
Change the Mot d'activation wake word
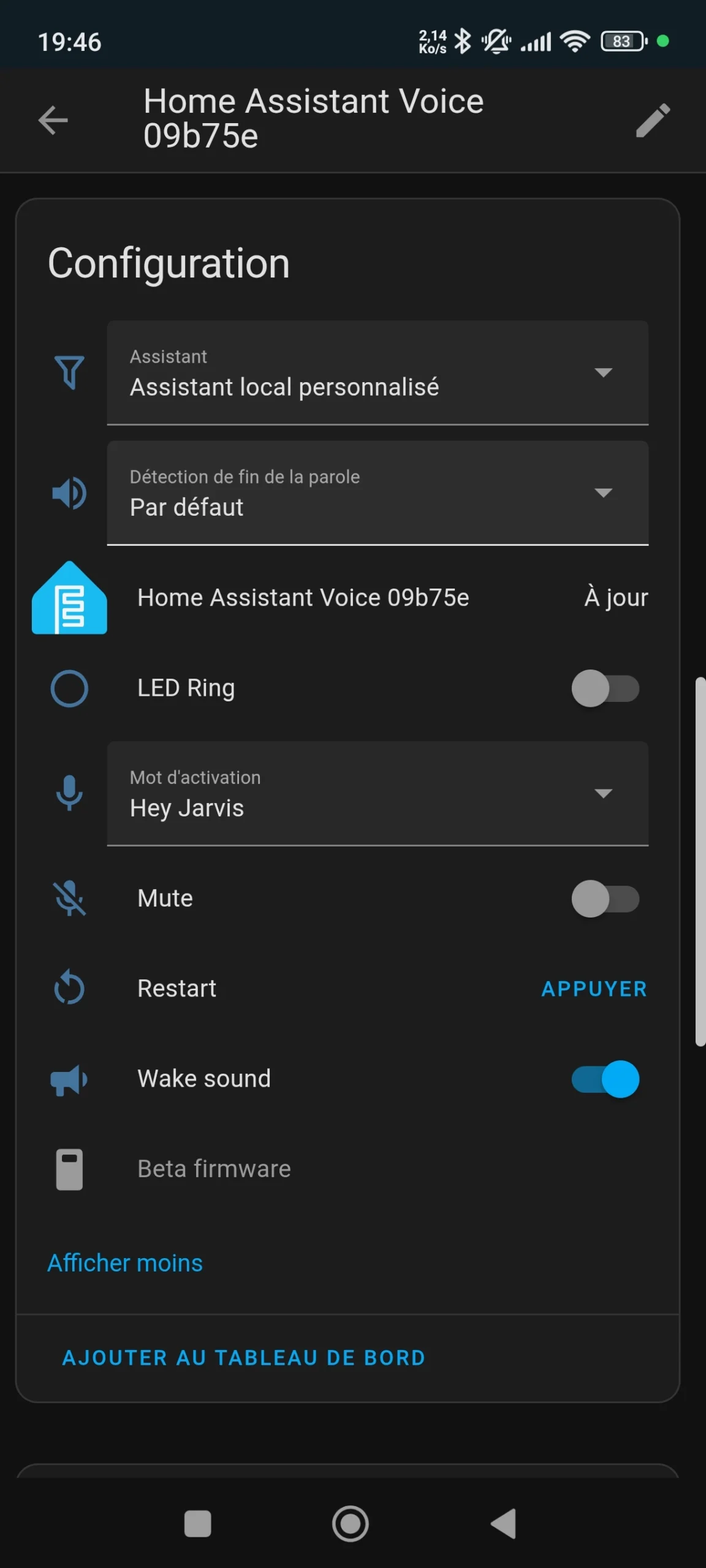[378, 793]
